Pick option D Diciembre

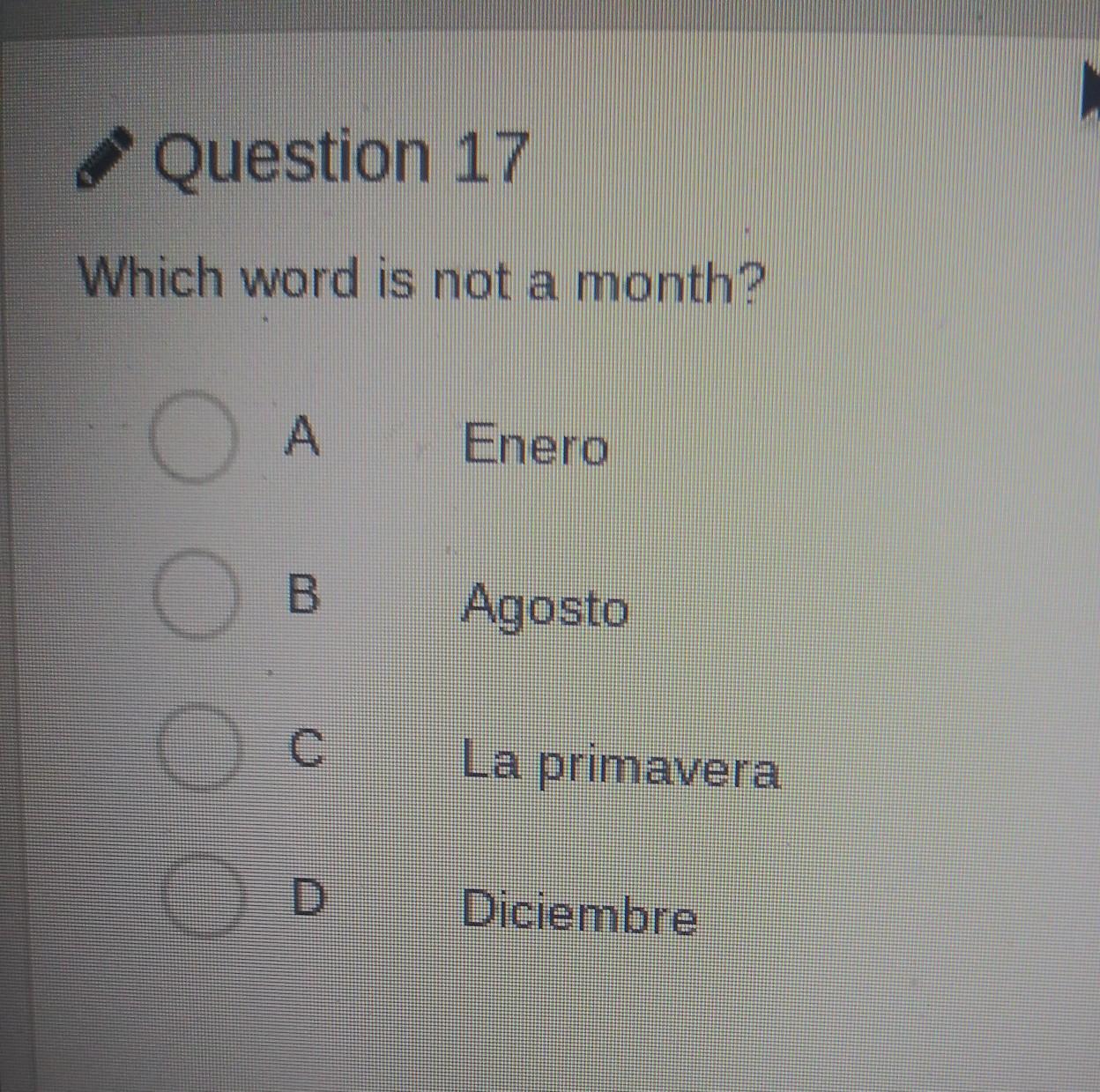pyautogui.click(x=204, y=895)
